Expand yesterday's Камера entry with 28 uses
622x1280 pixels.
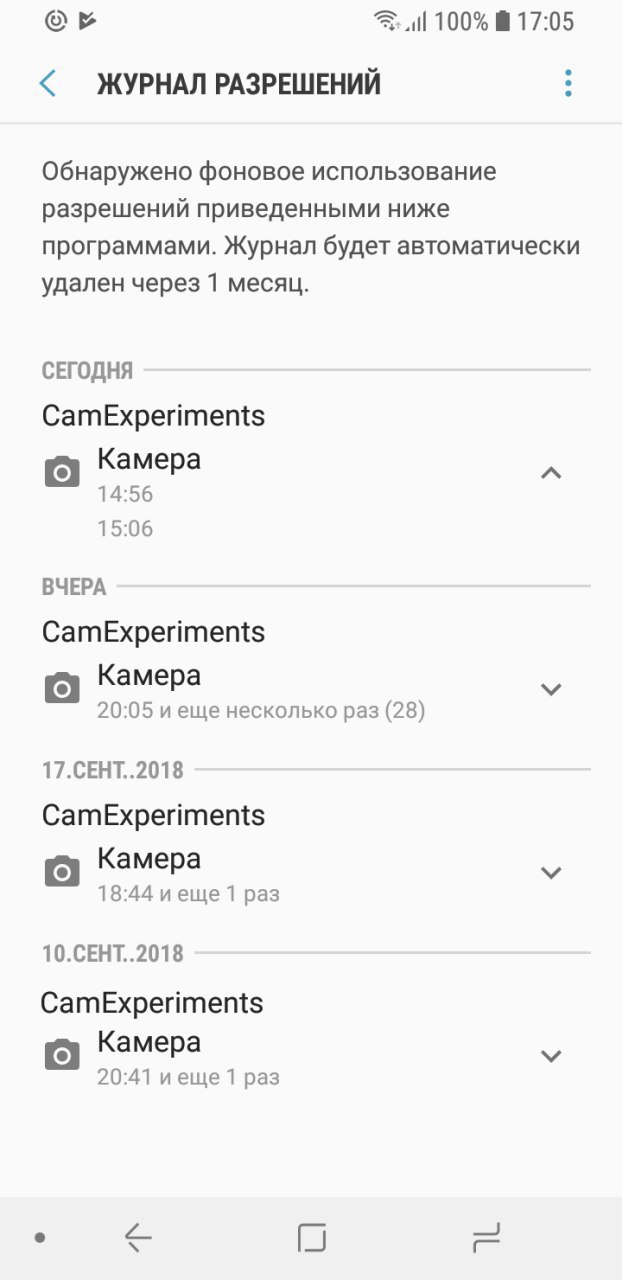coord(551,689)
